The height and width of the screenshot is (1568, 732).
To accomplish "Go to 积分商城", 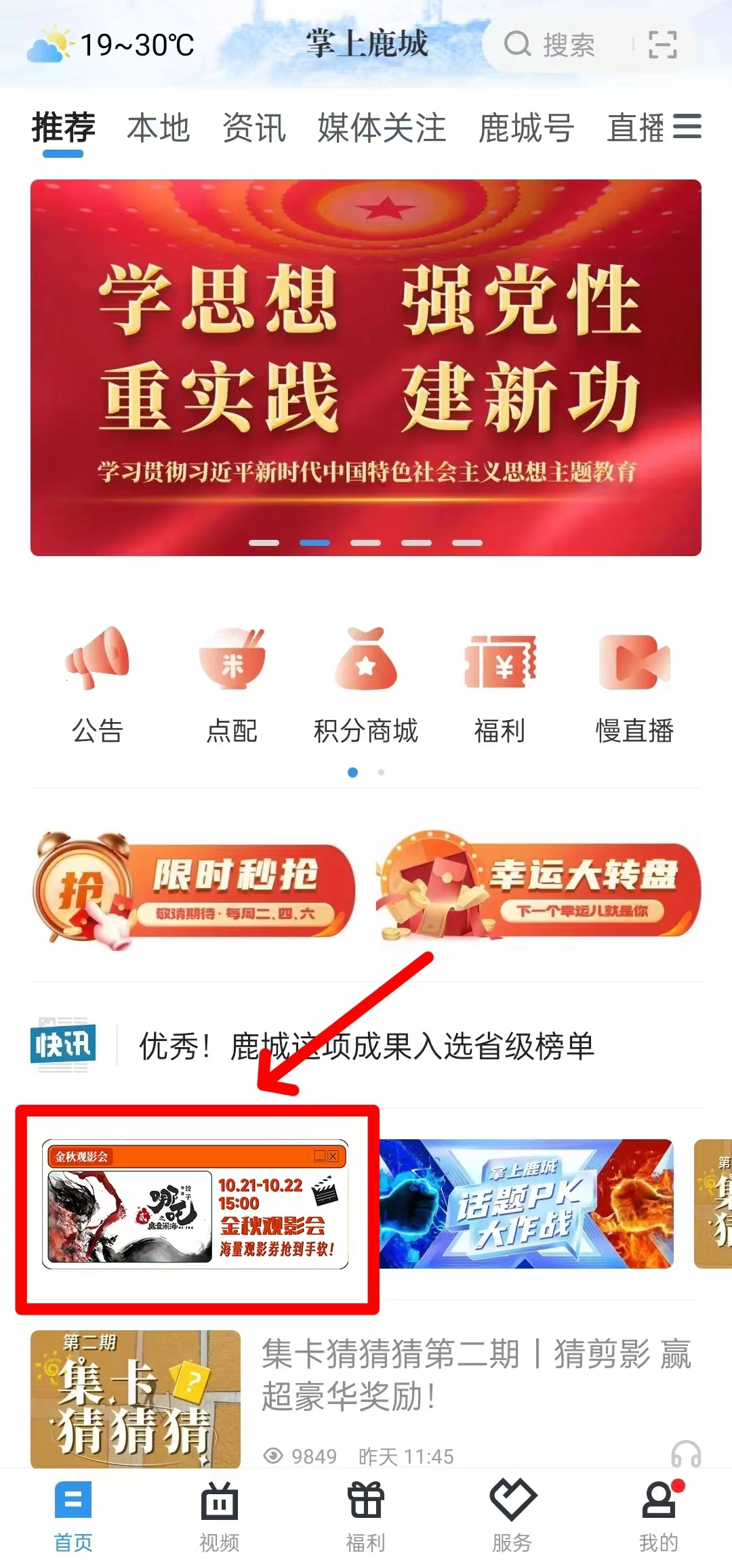I will (x=366, y=684).
